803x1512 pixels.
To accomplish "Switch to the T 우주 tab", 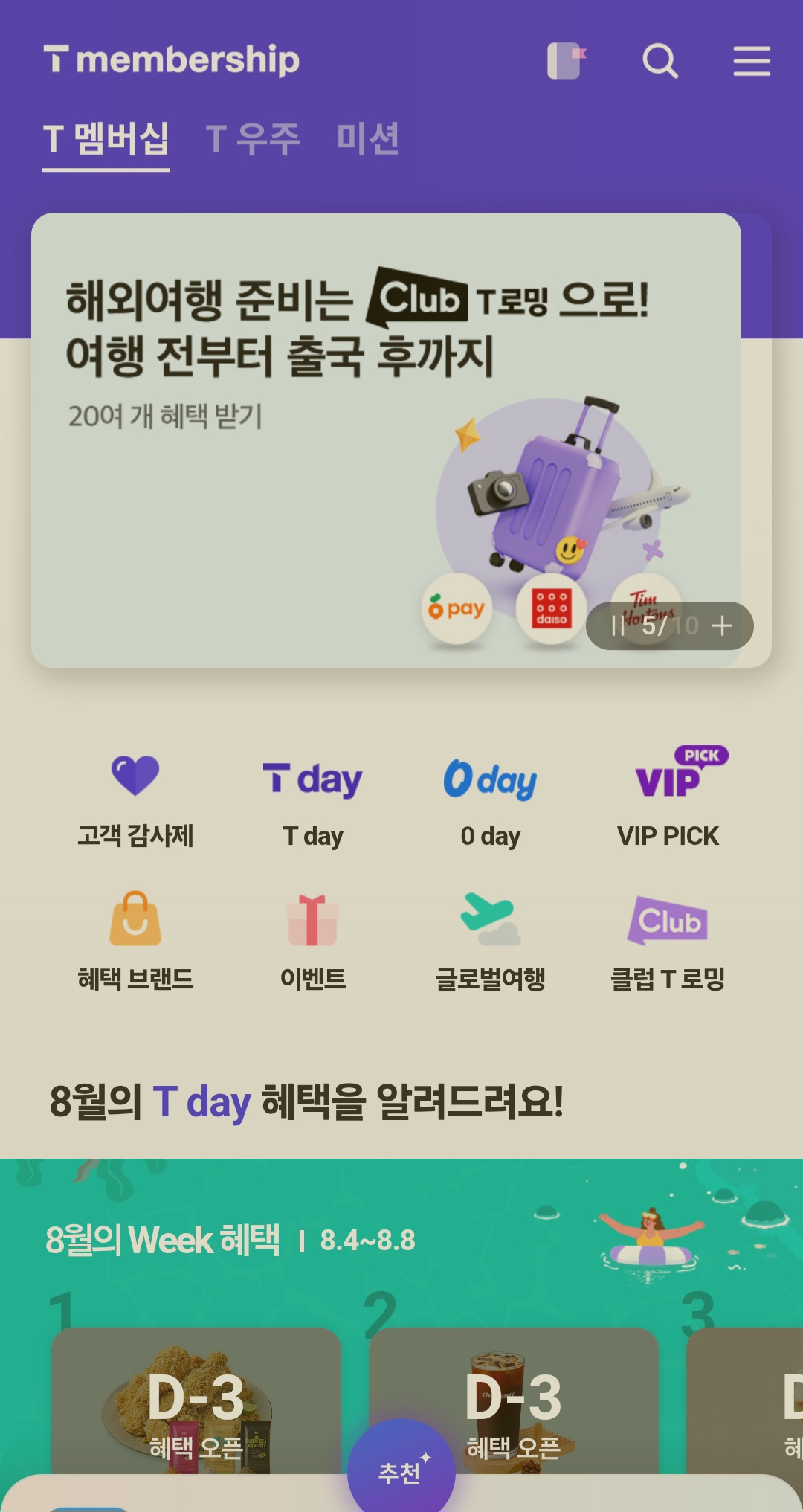I will 253,139.
